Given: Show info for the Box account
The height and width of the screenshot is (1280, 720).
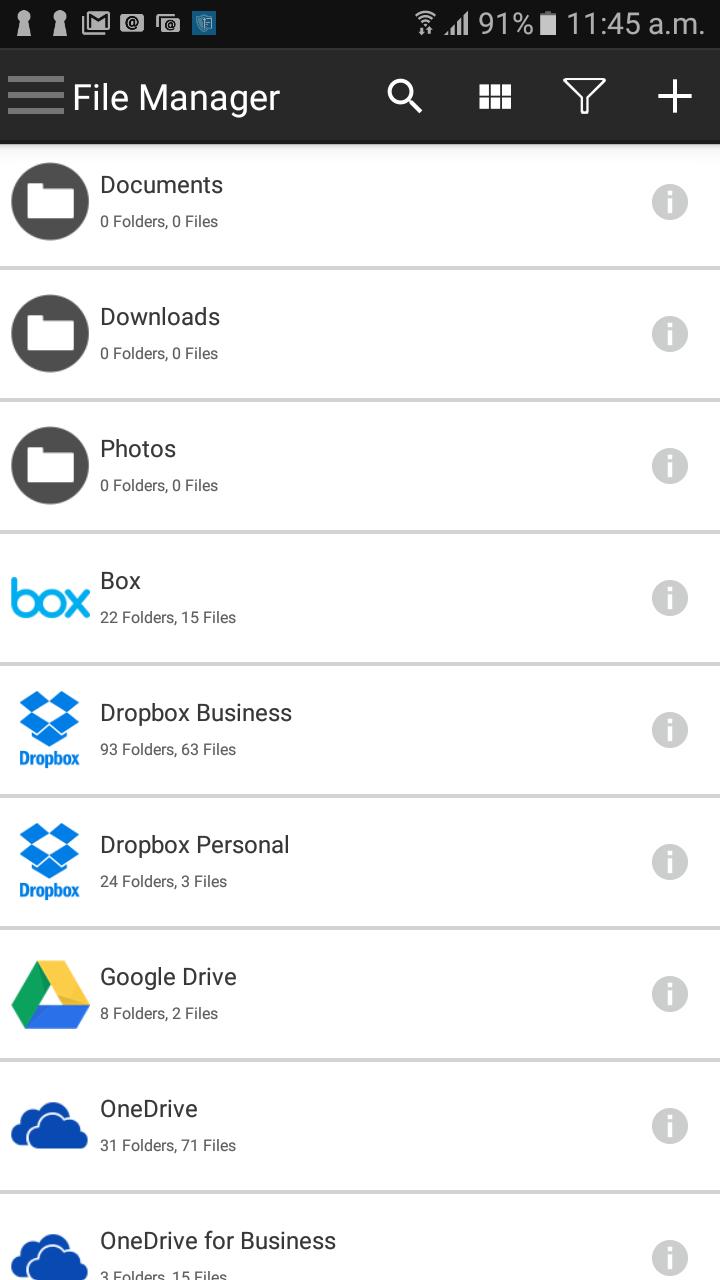Looking at the screenshot, I should (x=670, y=598).
